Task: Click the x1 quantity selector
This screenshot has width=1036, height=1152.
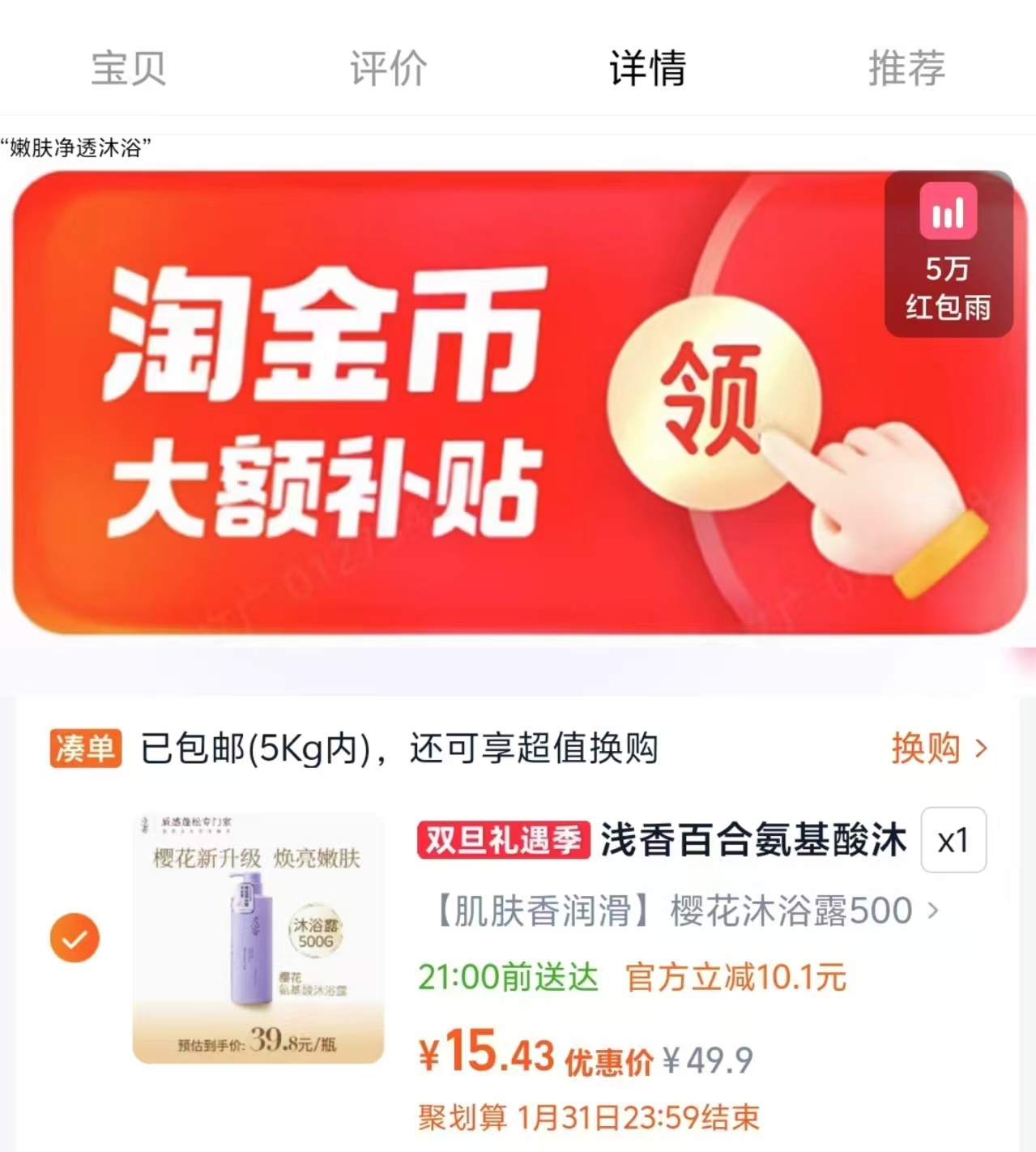Action: [x=953, y=842]
